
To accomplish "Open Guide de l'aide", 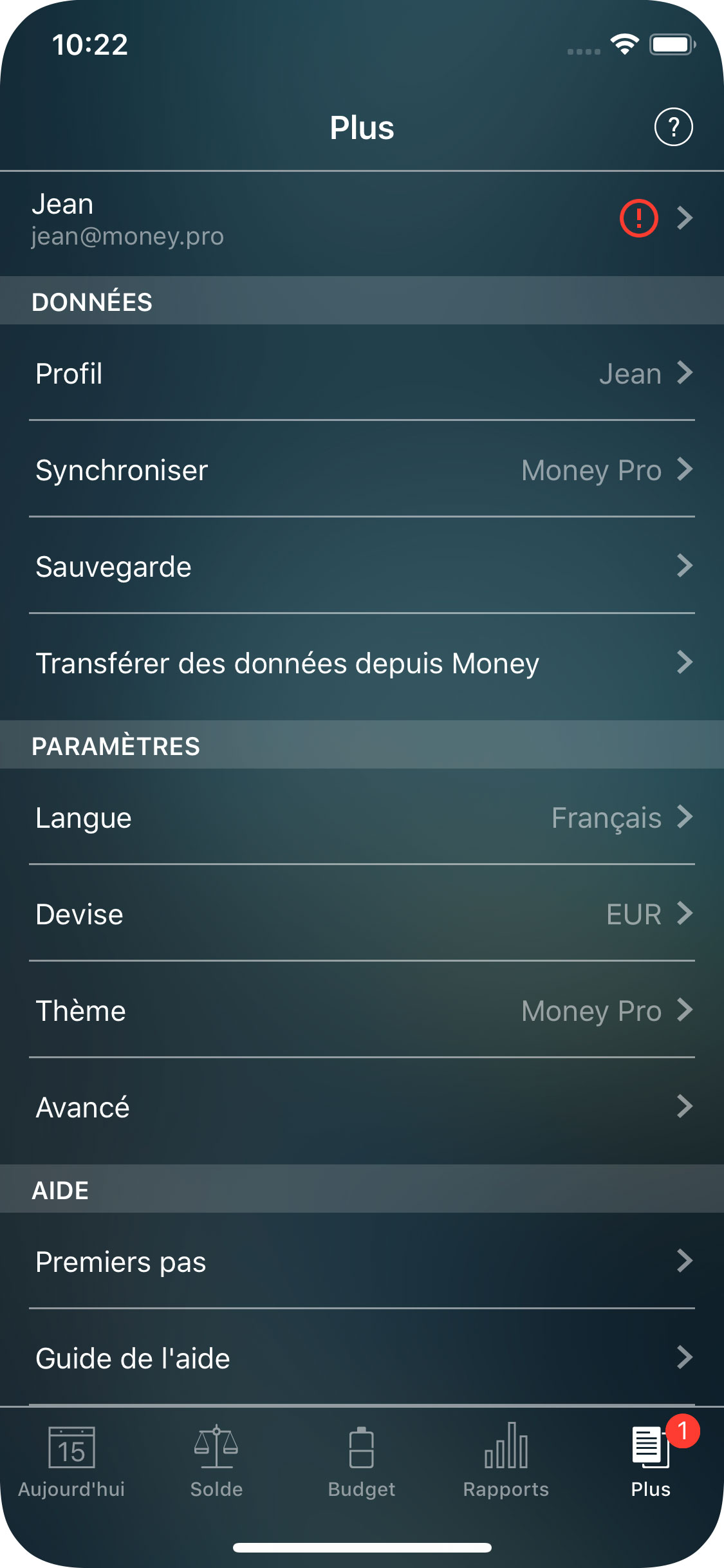I will (362, 1358).
